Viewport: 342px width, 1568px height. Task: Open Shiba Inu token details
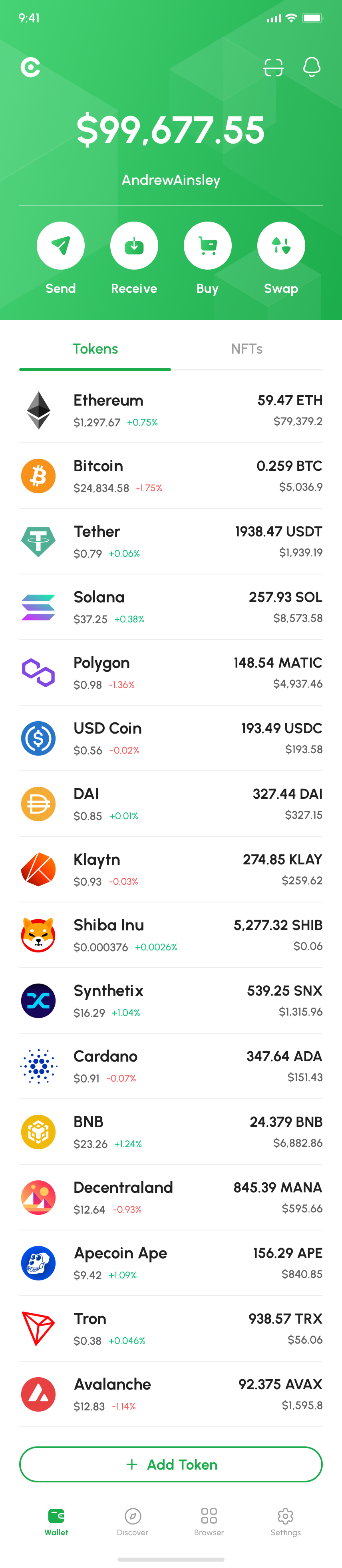171,935
